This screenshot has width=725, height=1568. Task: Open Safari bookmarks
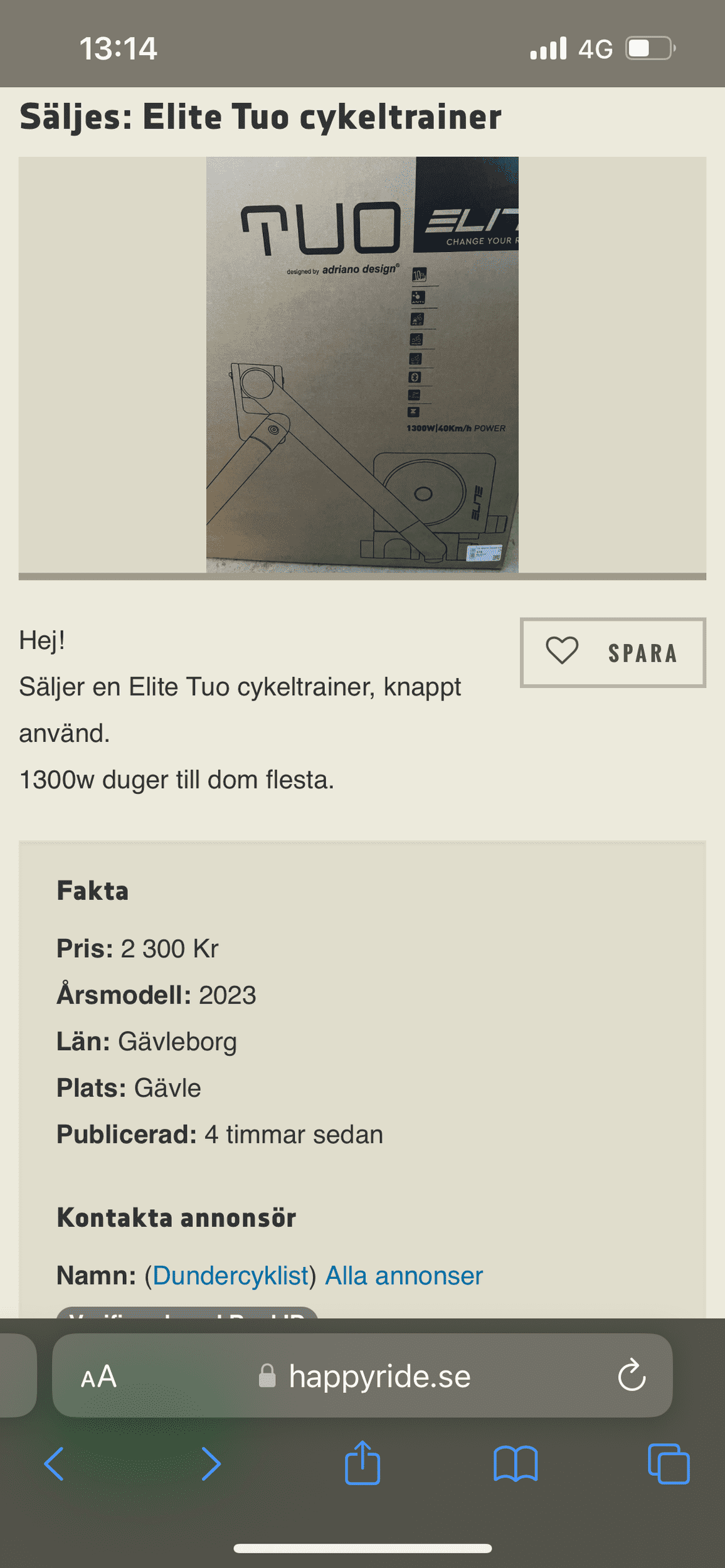[515, 1464]
